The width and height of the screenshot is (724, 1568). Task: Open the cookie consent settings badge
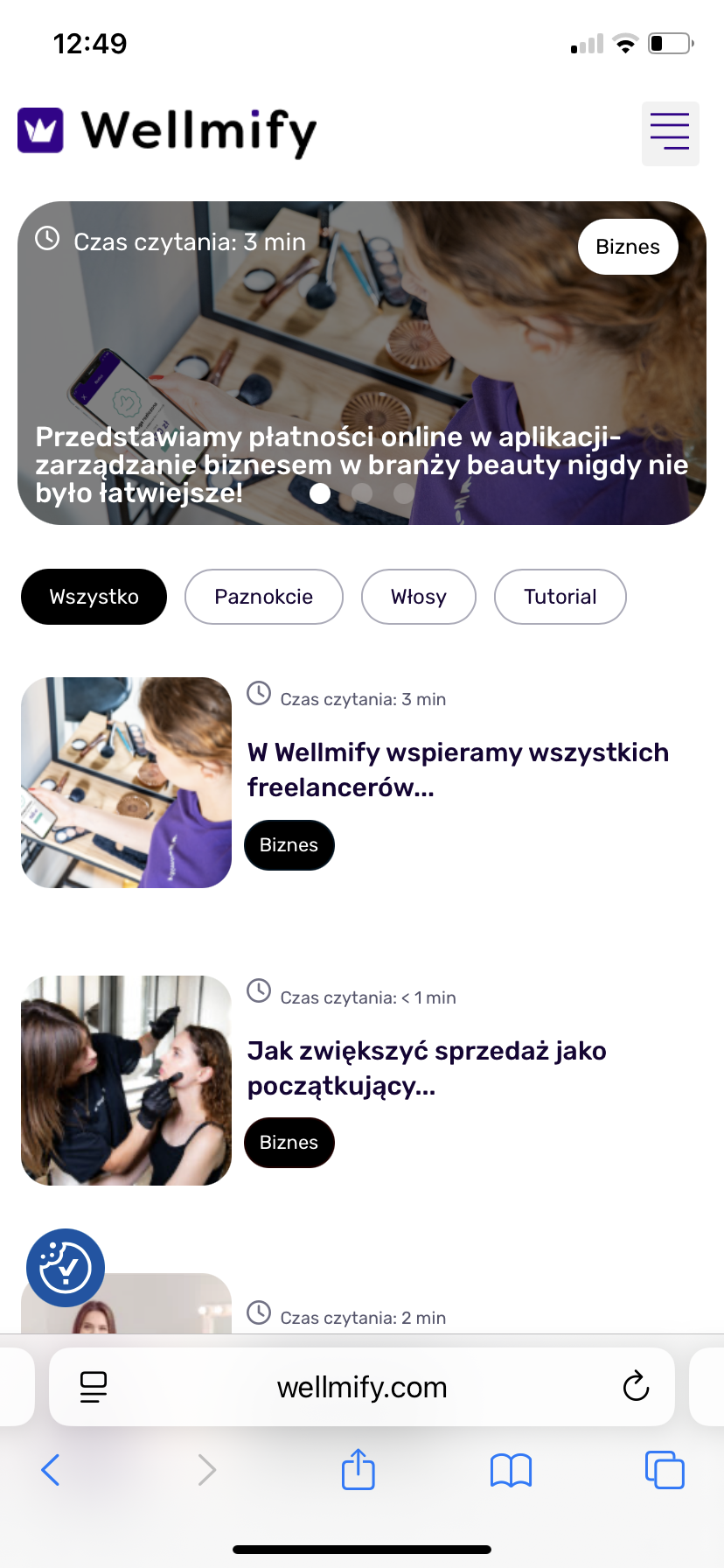(66, 1268)
